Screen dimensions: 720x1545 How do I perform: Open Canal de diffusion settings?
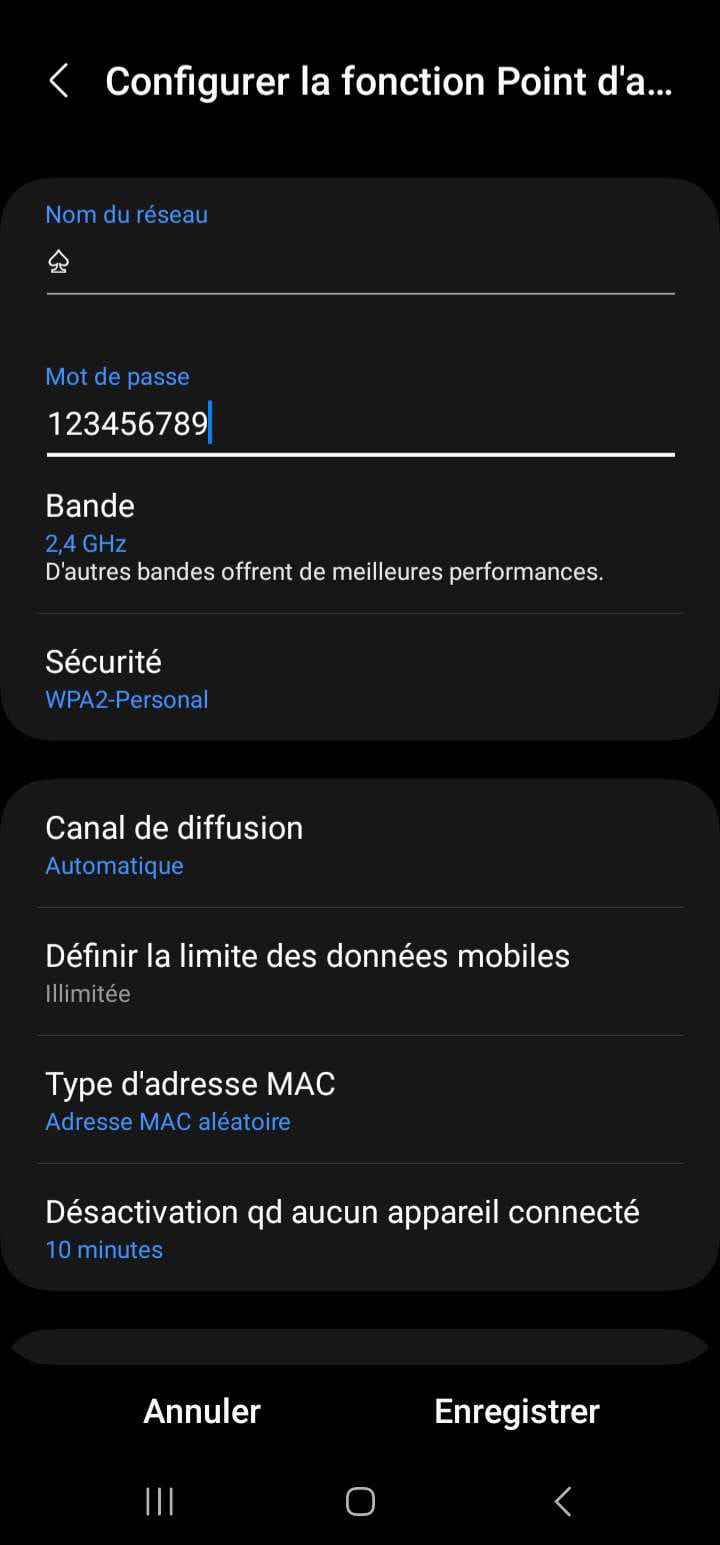[x=360, y=845]
